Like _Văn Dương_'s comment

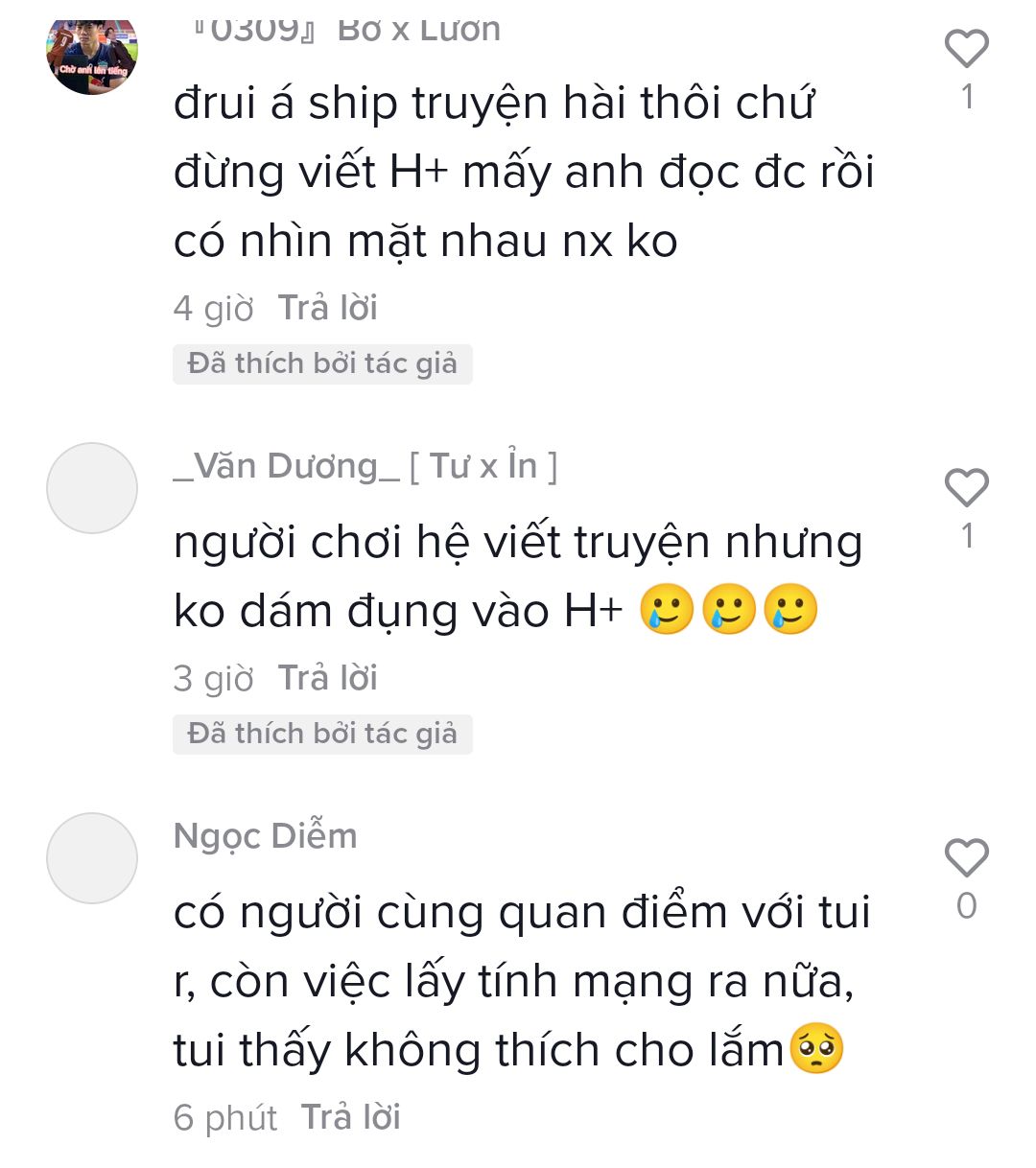point(966,488)
